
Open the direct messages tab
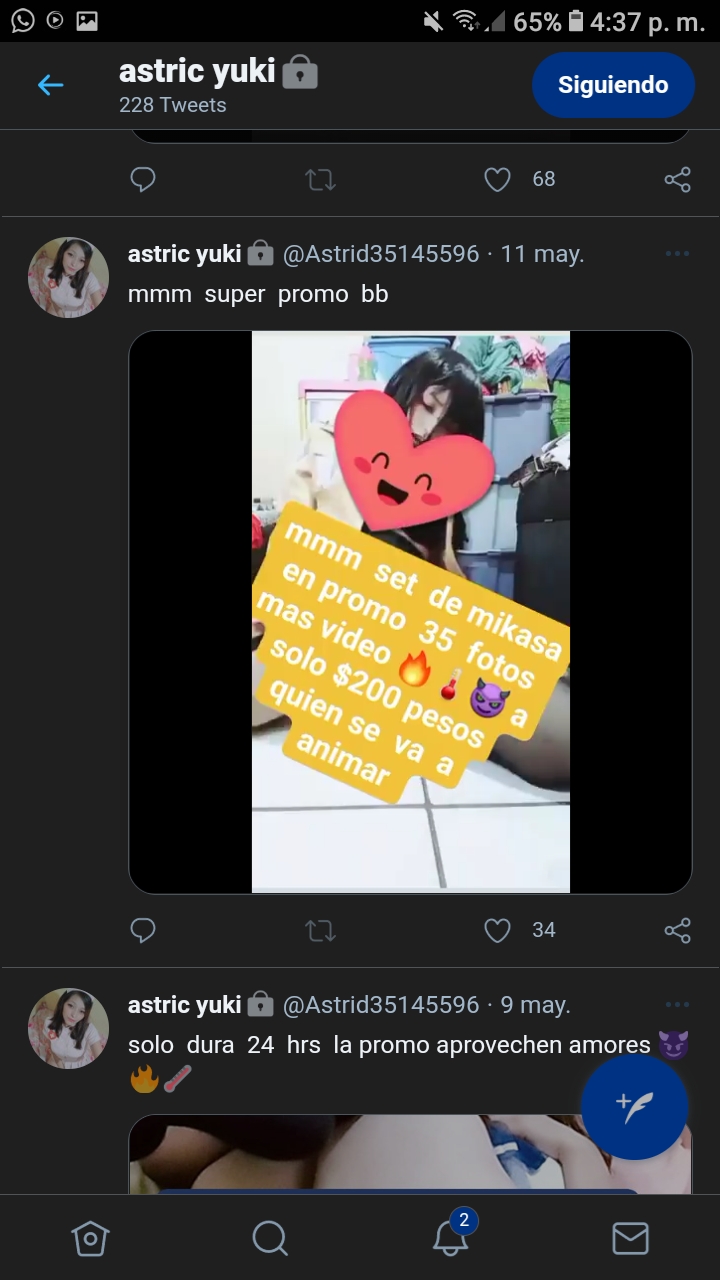coord(630,1239)
